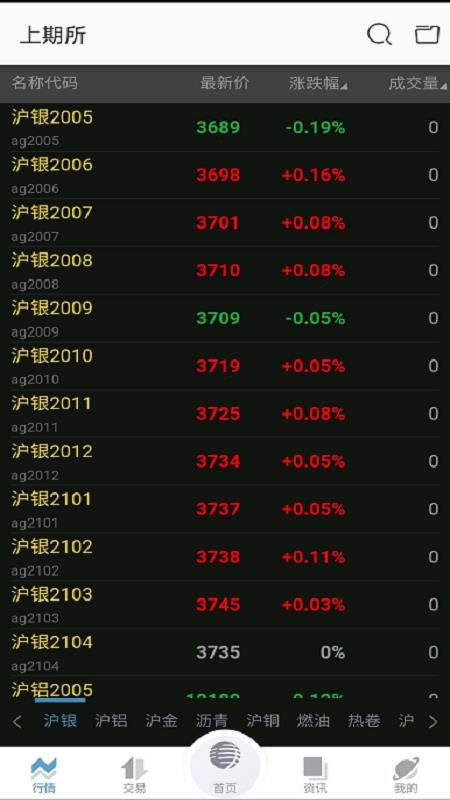View details for 沪银2012
The width and height of the screenshot is (450, 800).
pos(225,461)
